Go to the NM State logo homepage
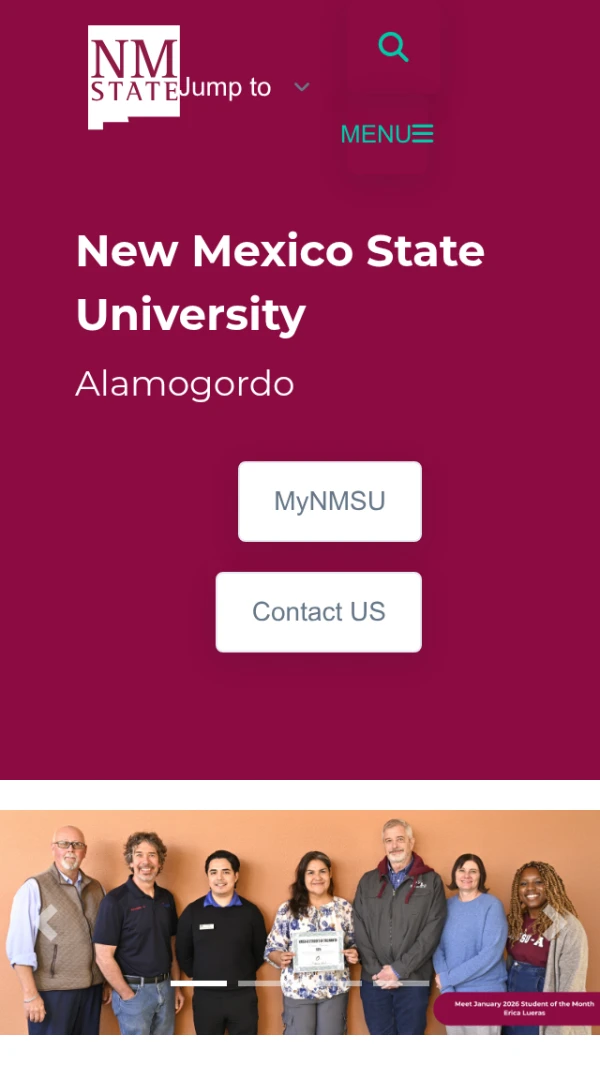 tap(133, 76)
